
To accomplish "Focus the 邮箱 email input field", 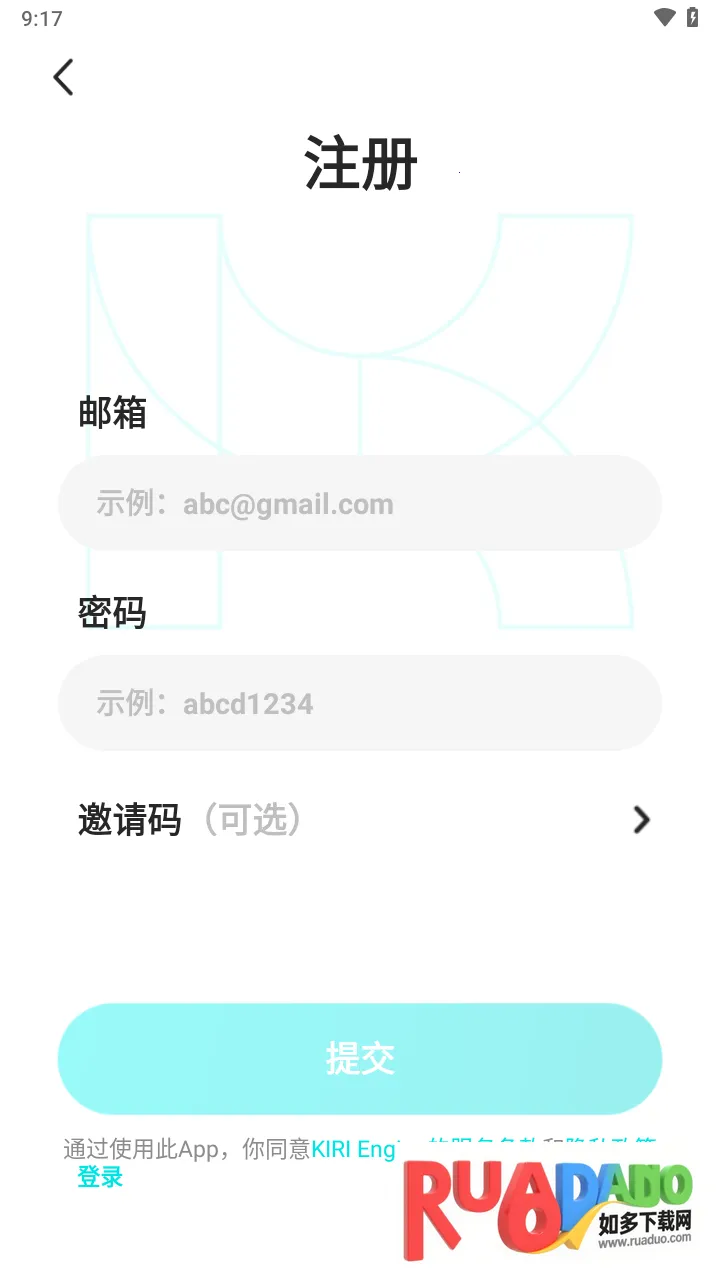I will pyautogui.click(x=360, y=503).
